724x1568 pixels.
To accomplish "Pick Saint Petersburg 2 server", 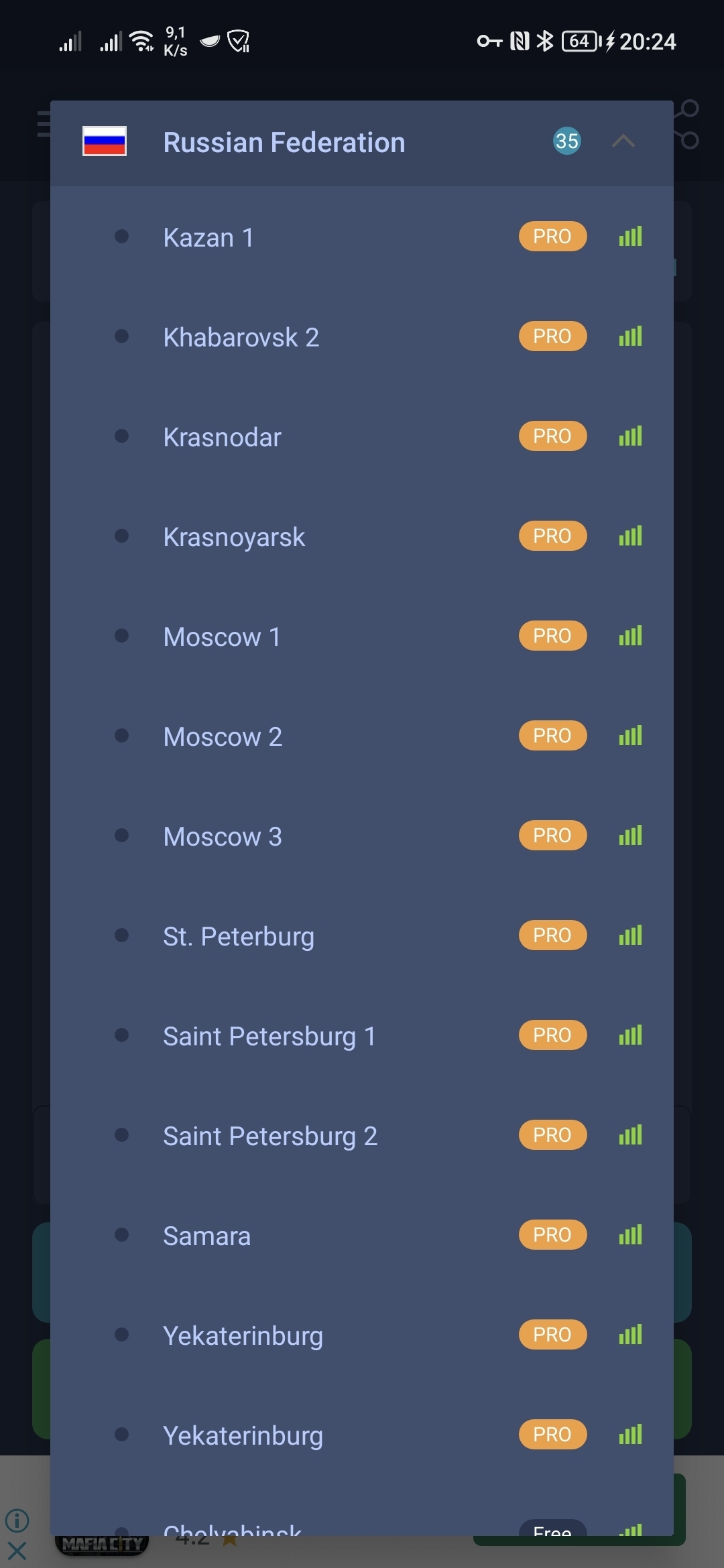I will click(362, 1135).
